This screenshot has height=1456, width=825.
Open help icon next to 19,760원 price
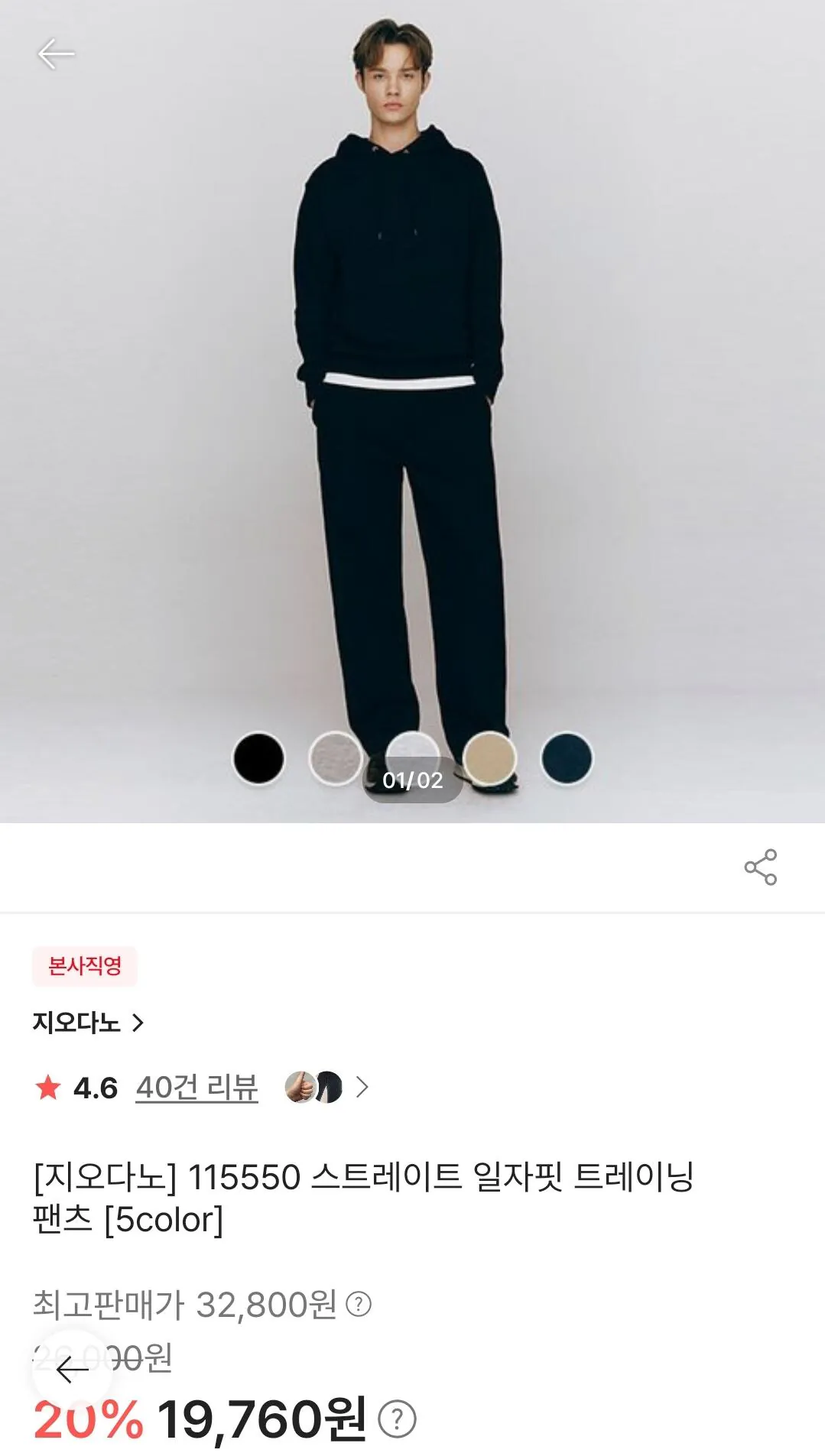tap(397, 1419)
